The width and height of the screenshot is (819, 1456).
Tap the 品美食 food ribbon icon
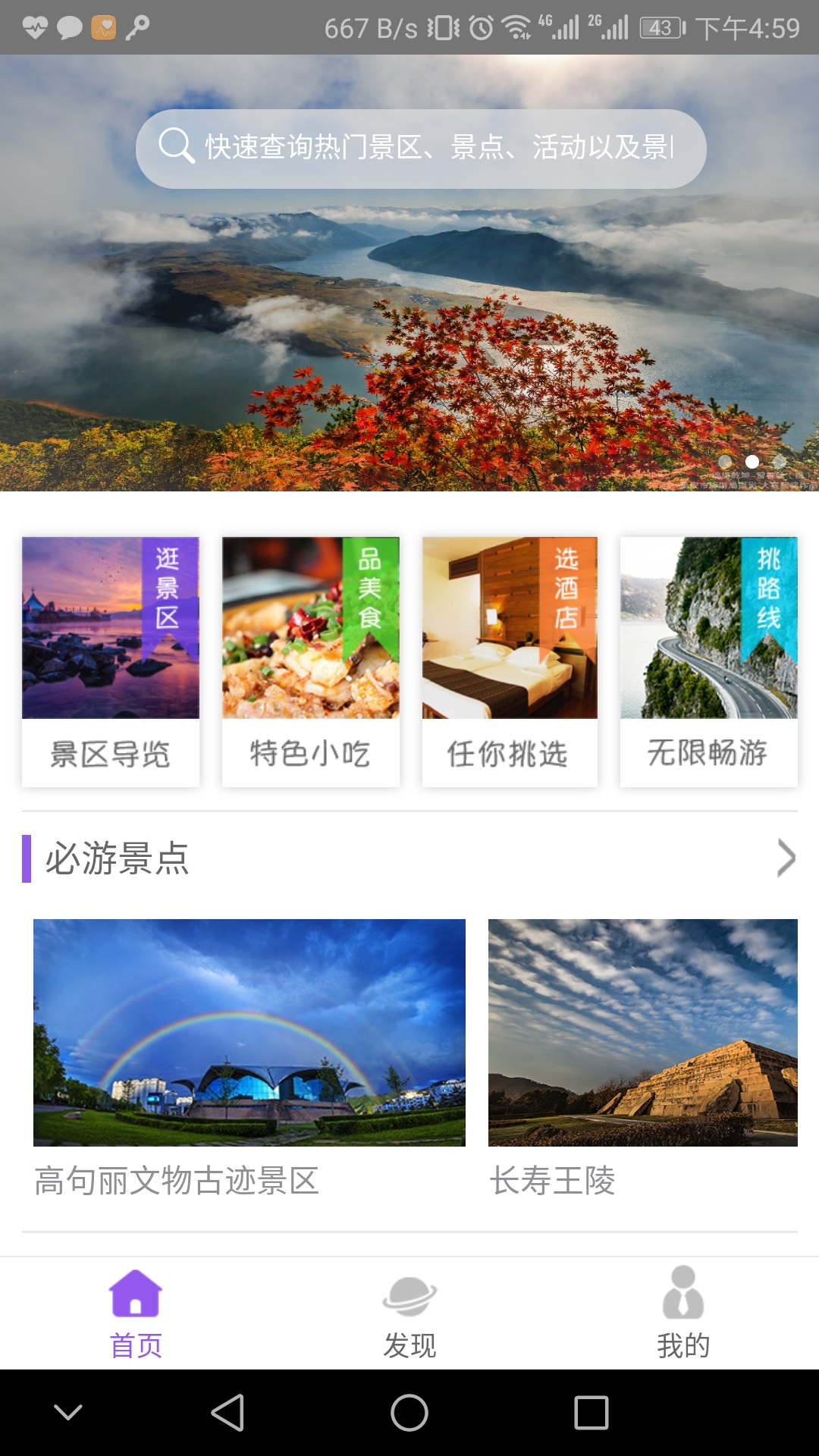[x=371, y=588]
